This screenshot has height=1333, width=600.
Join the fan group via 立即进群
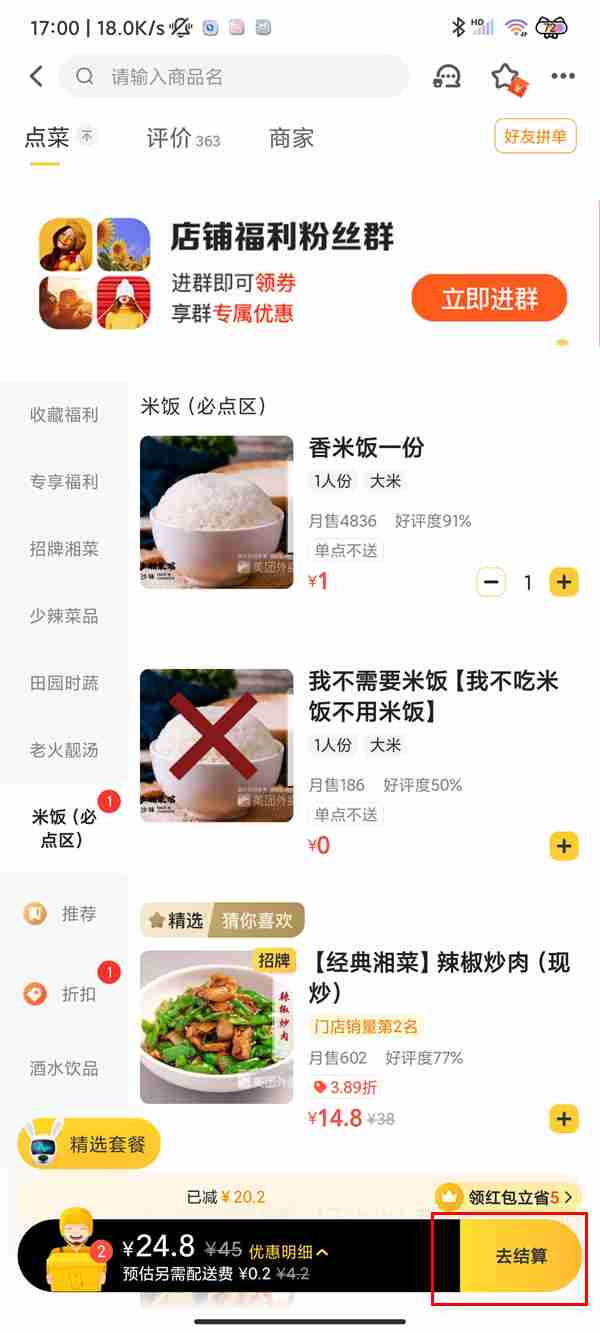(489, 298)
